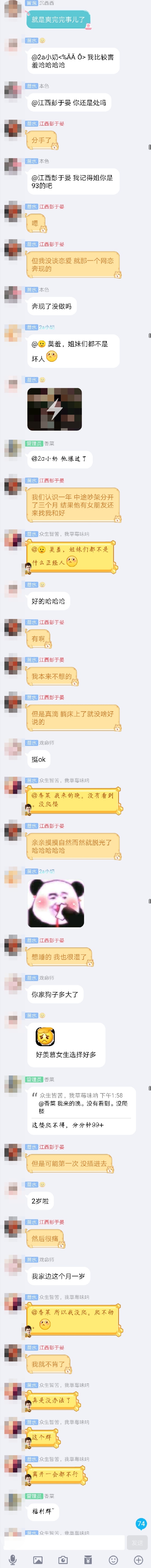
Task: Open the lightning flash image message
Action: click(x=54, y=409)
